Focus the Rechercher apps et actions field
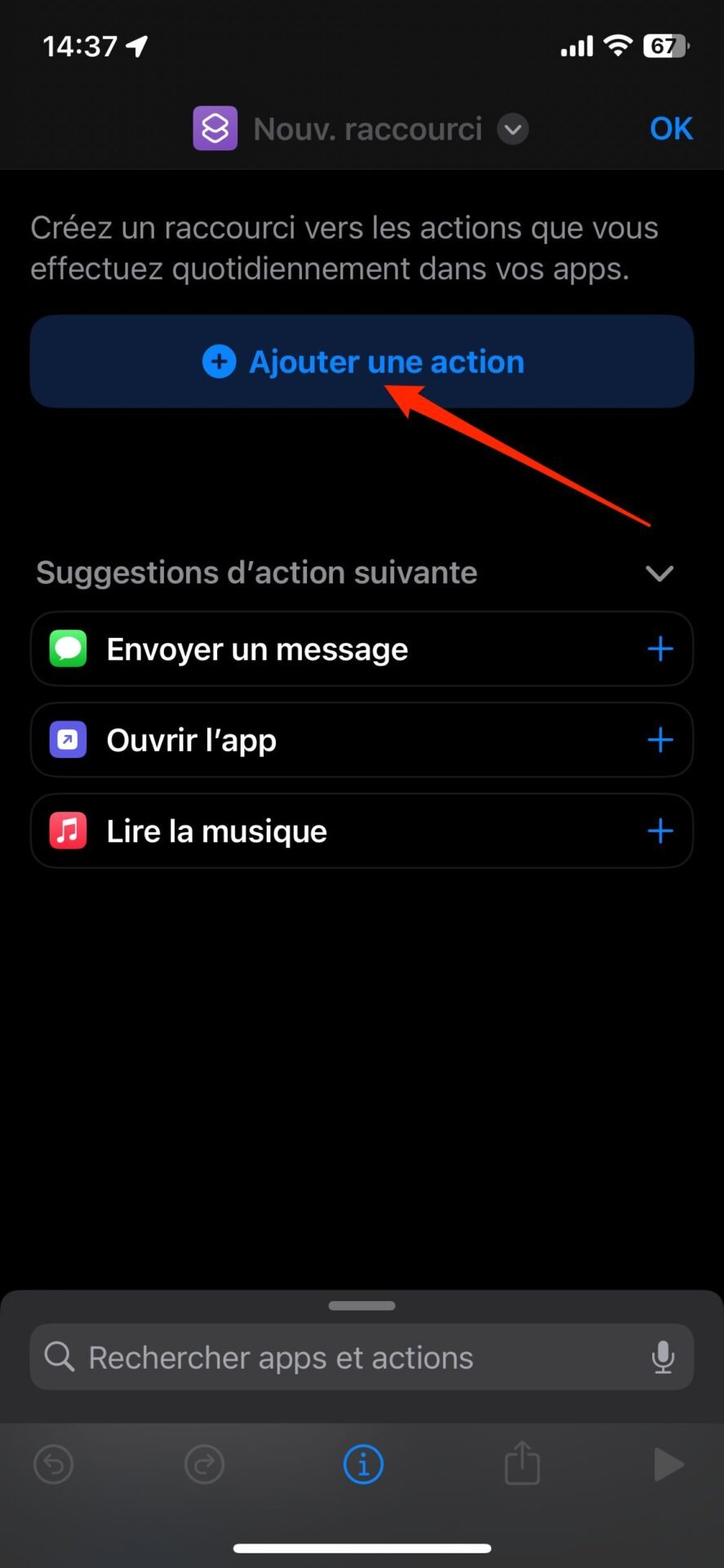 click(x=362, y=1357)
